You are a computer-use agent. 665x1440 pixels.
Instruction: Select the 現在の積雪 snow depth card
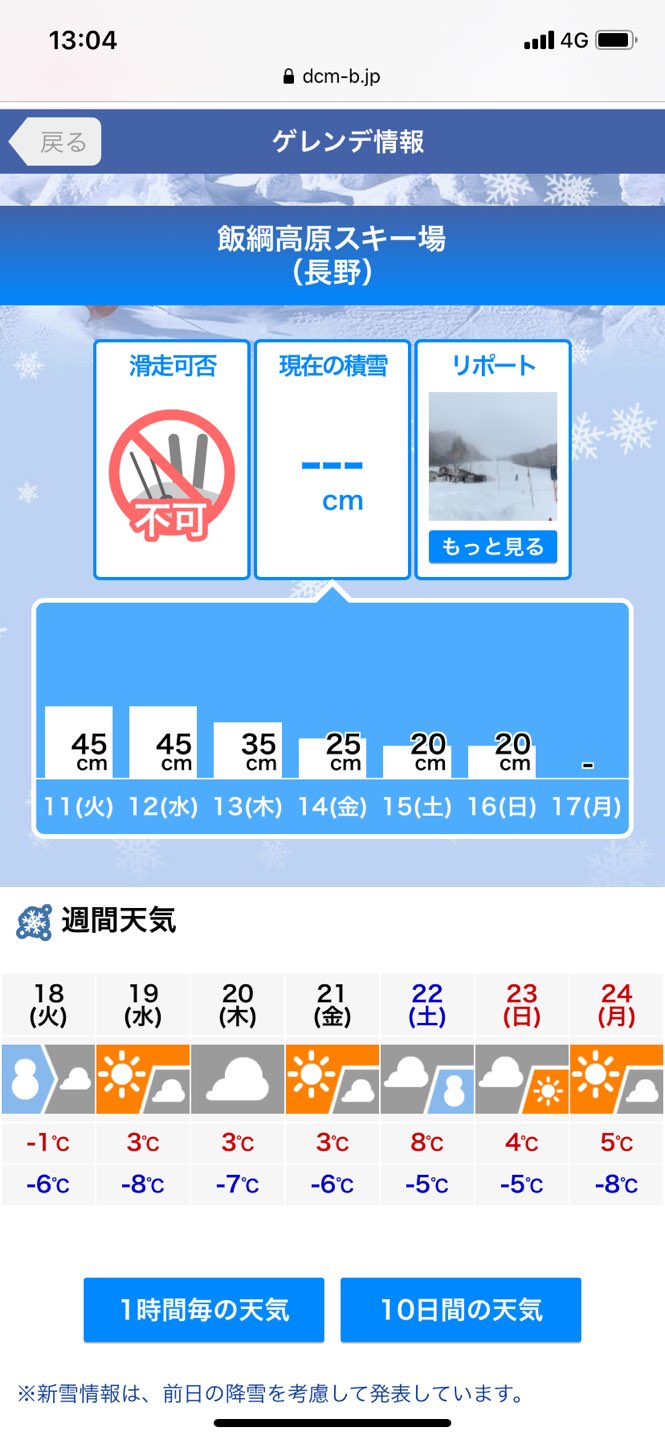point(332,459)
